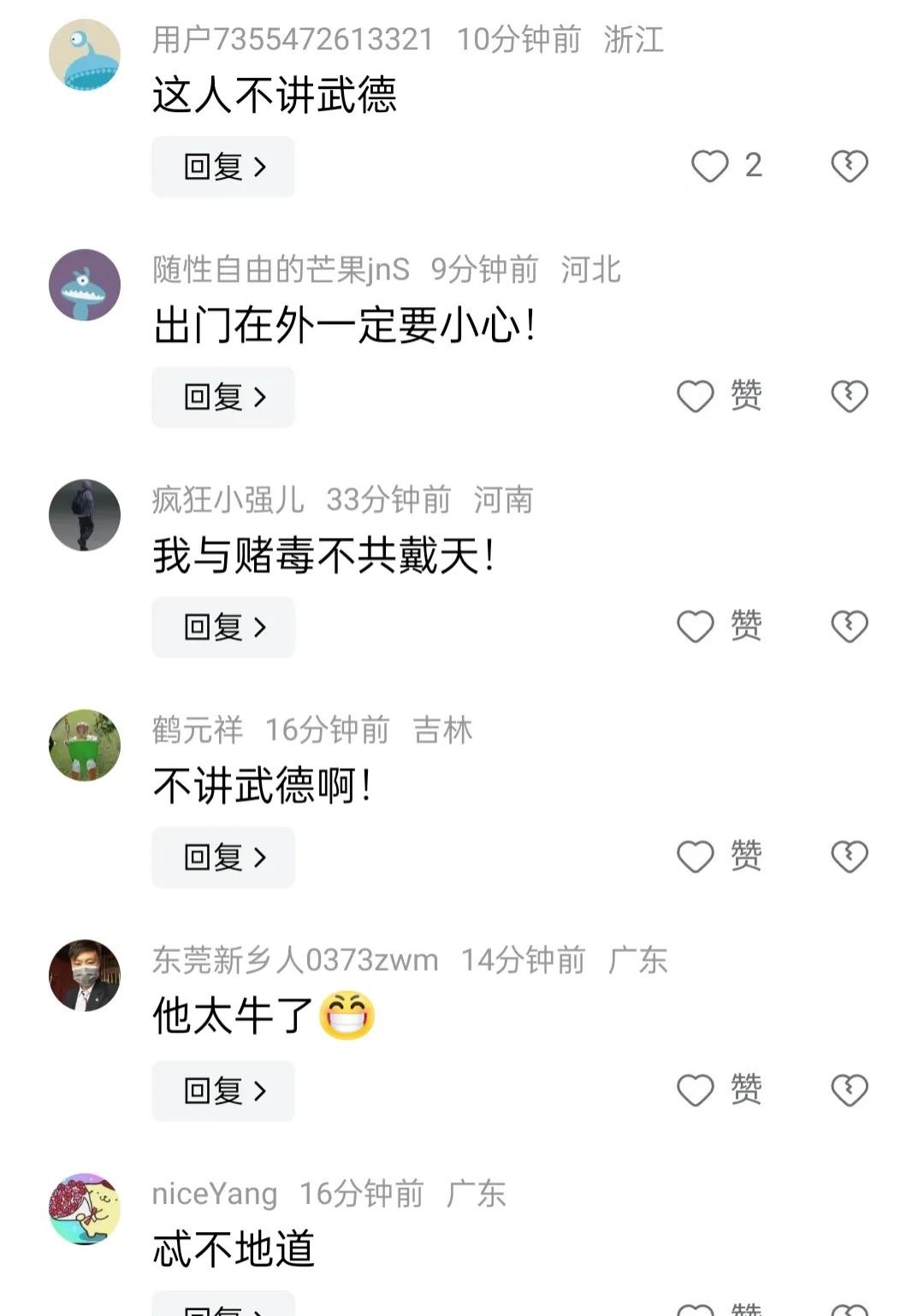This screenshot has height=1316, width=924.
Task: Reply to 疯狂小强儿's comment
Action: tap(223, 627)
